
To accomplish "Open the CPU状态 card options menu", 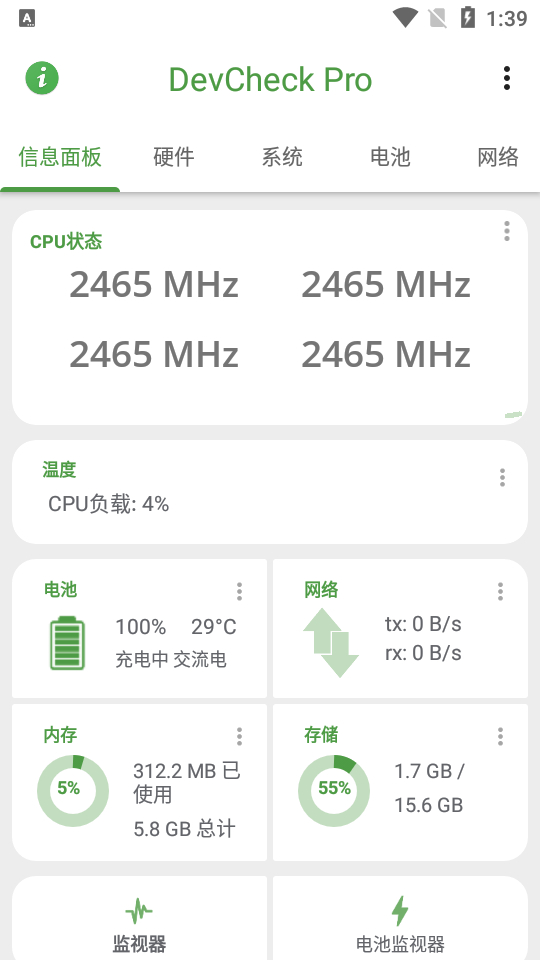I will (x=506, y=231).
